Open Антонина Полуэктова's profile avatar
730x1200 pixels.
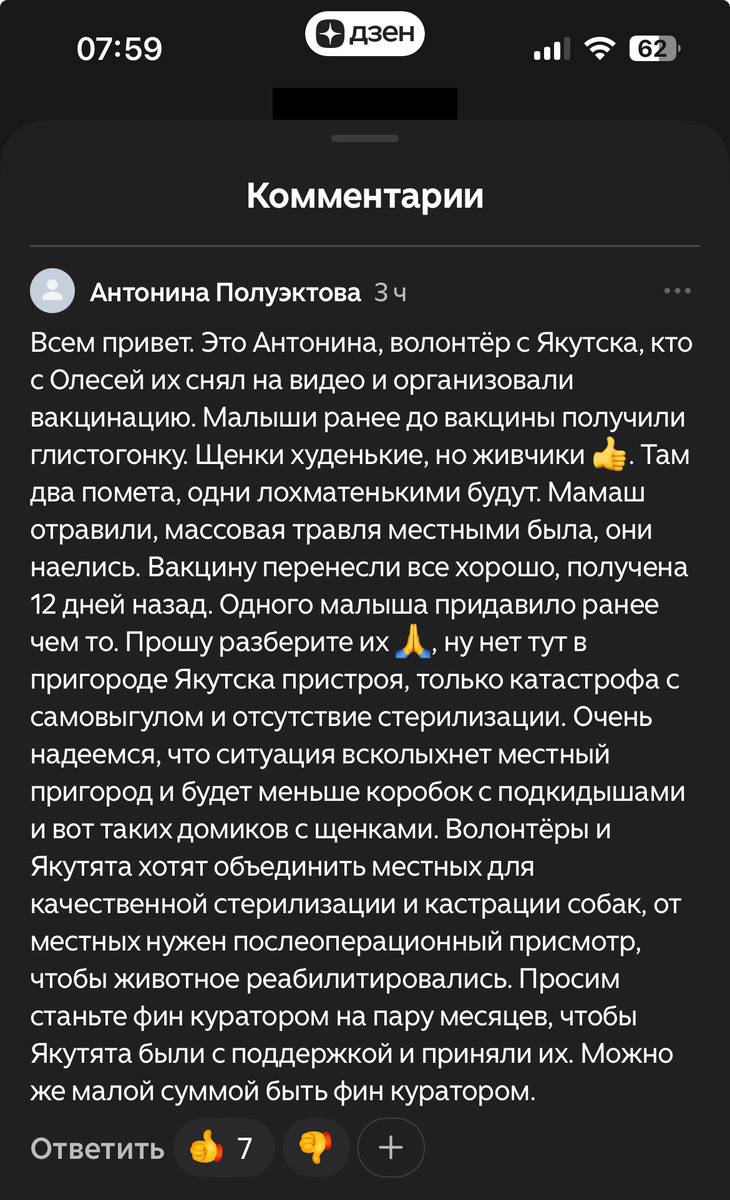(52, 292)
